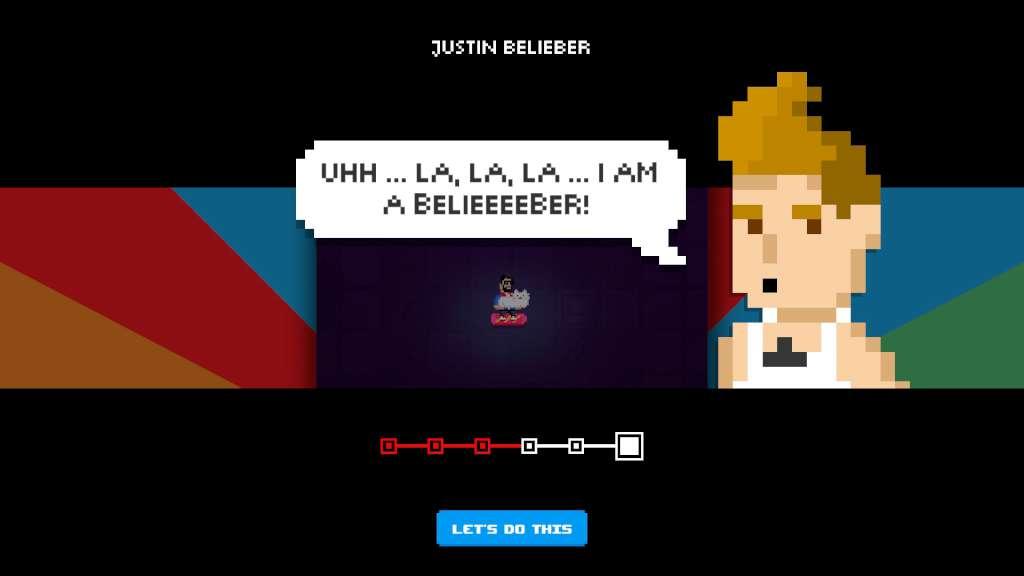Screen dimensions: 1024x576
Task: Tap the Let's Do This button
Action: [x=511, y=528]
